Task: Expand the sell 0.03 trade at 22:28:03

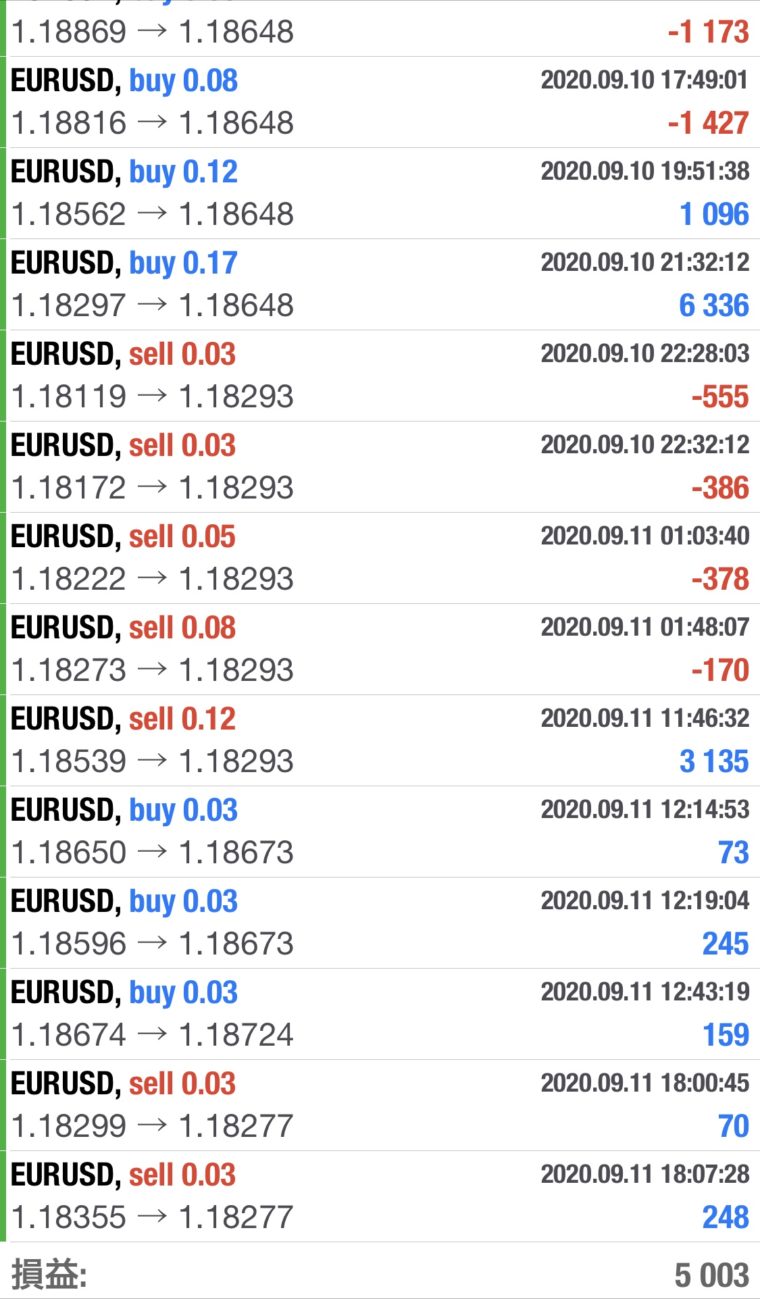Action: [380, 375]
